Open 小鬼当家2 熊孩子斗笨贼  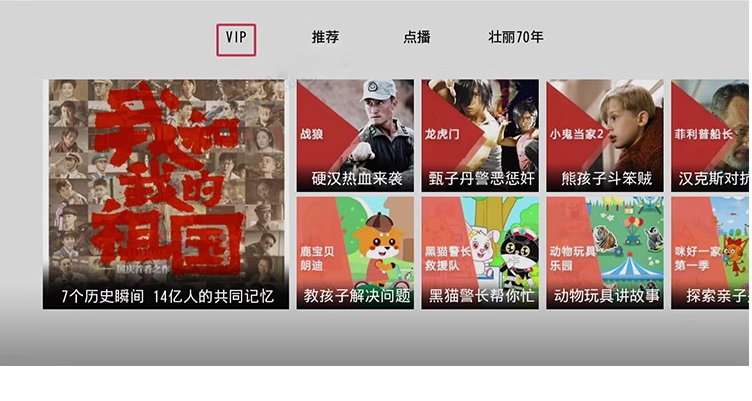(604, 136)
